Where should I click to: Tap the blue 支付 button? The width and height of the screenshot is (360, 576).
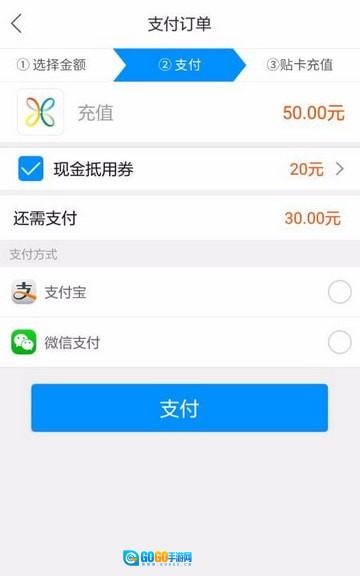[x=180, y=408]
